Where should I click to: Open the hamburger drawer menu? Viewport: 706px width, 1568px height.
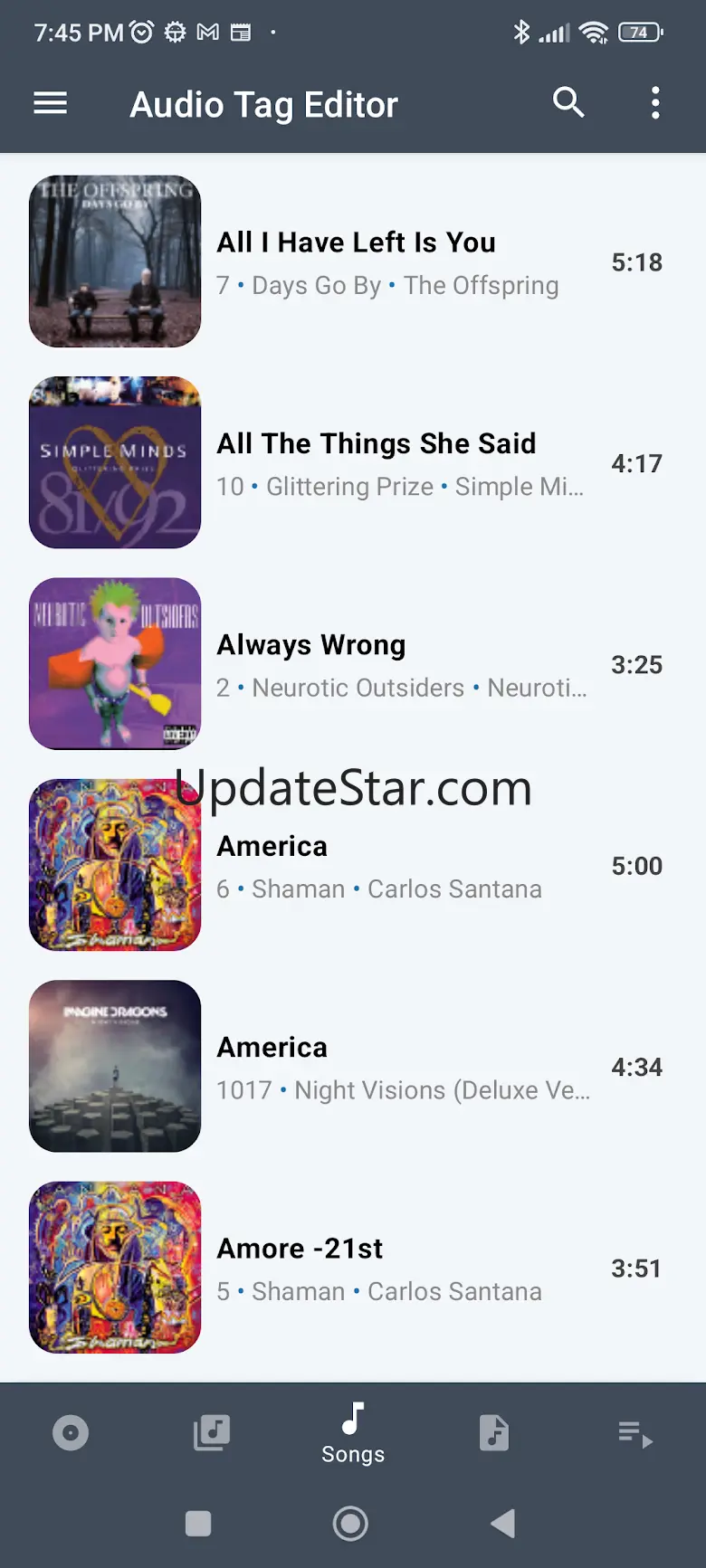[51, 103]
